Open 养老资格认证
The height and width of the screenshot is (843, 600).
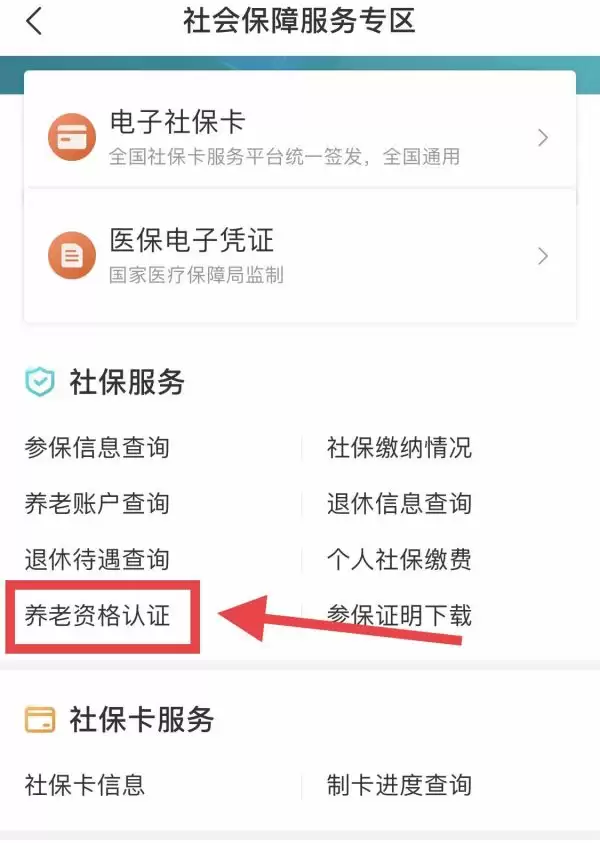coord(98,615)
